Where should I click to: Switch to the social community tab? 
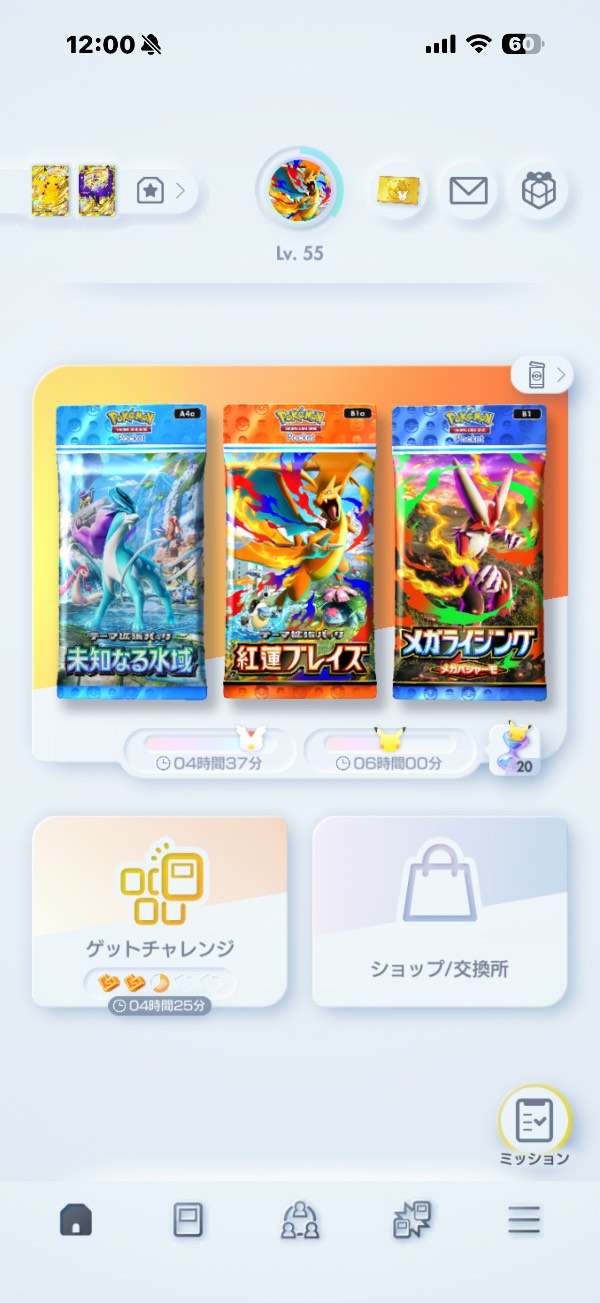coord(299,1220)
